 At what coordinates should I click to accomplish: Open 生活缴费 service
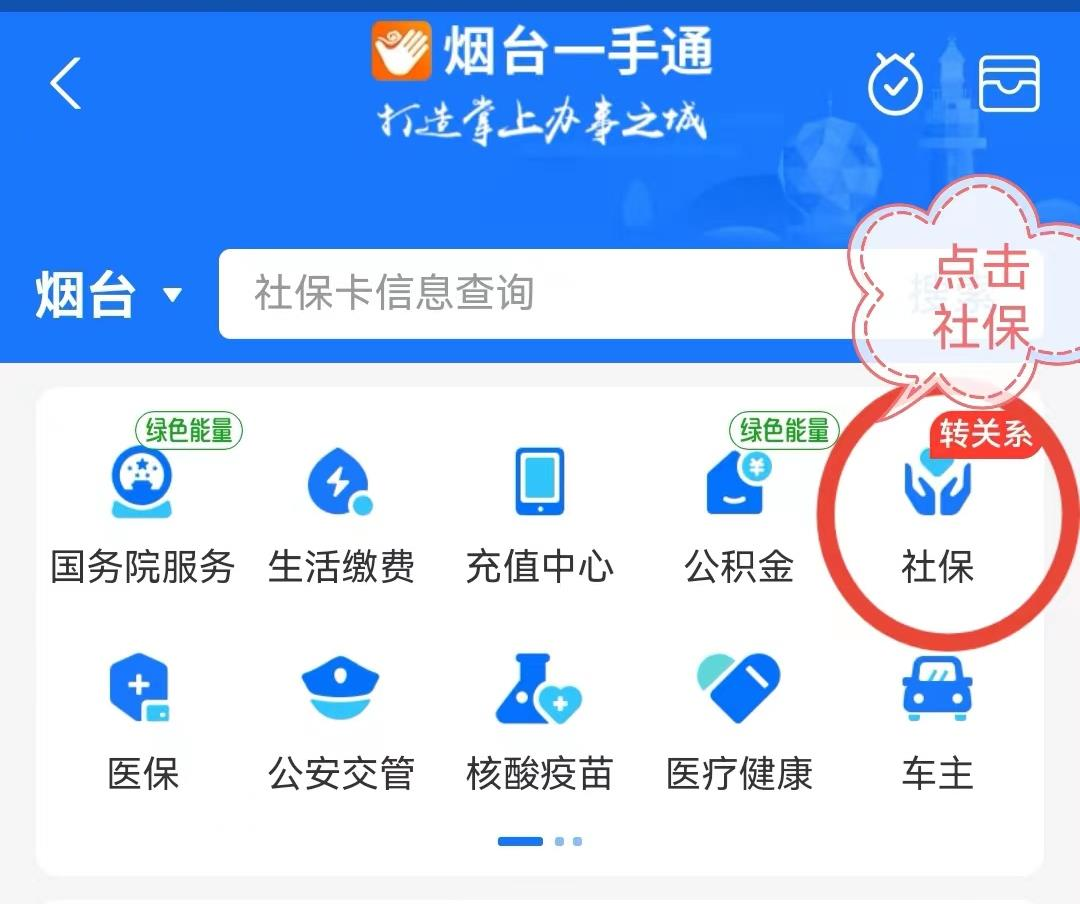[341, 515]
